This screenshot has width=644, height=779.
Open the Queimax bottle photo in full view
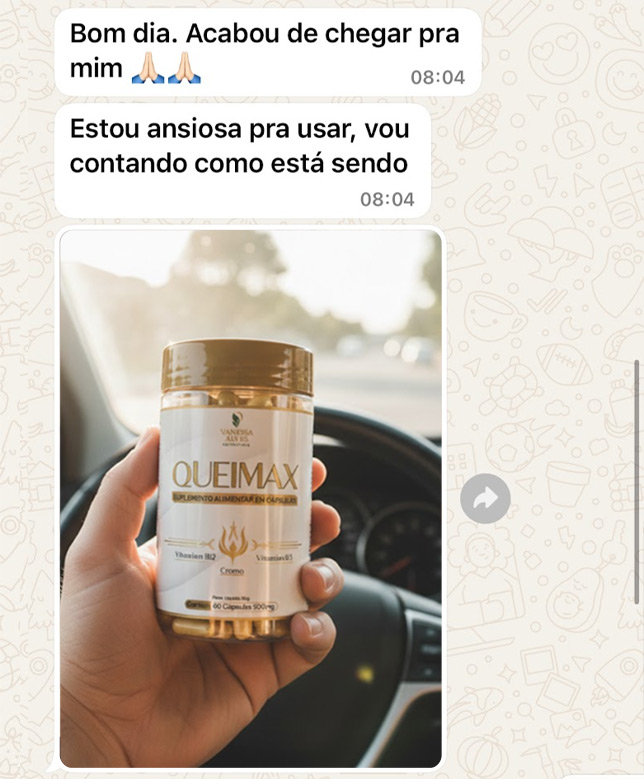click(x=250, y=498)
